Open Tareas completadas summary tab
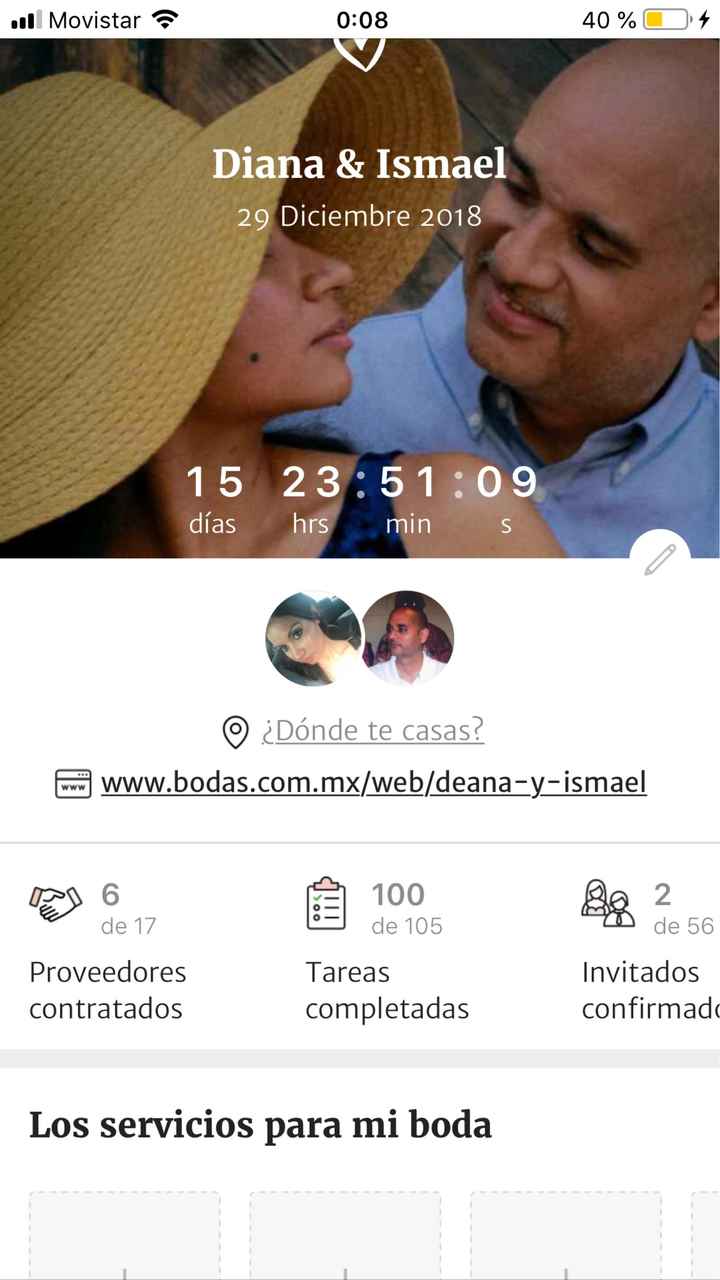The height and width of the screenshot is (1280, 720). [x=386, y=990]
